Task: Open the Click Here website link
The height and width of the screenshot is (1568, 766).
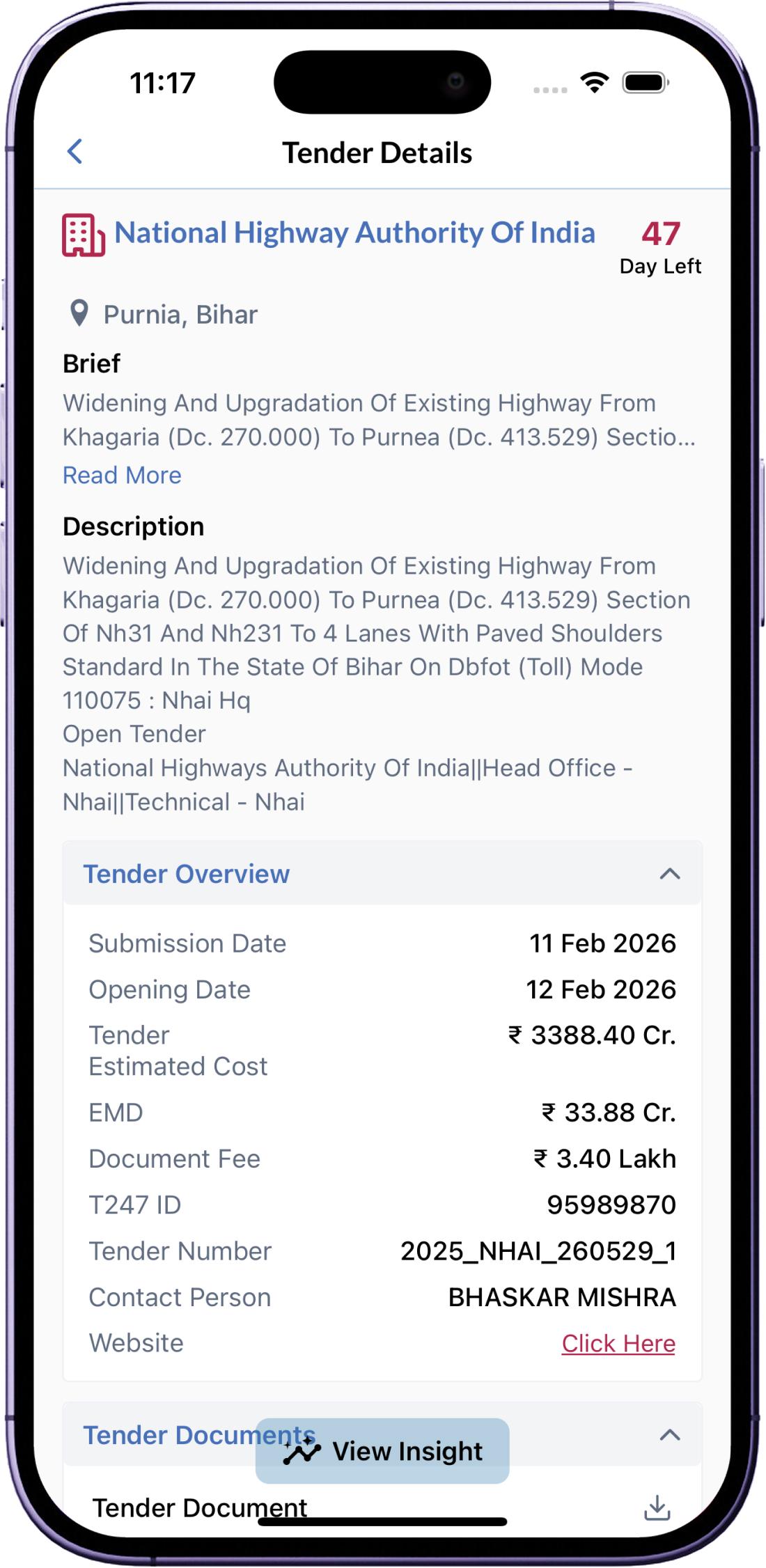Action: pos(618,1343)
